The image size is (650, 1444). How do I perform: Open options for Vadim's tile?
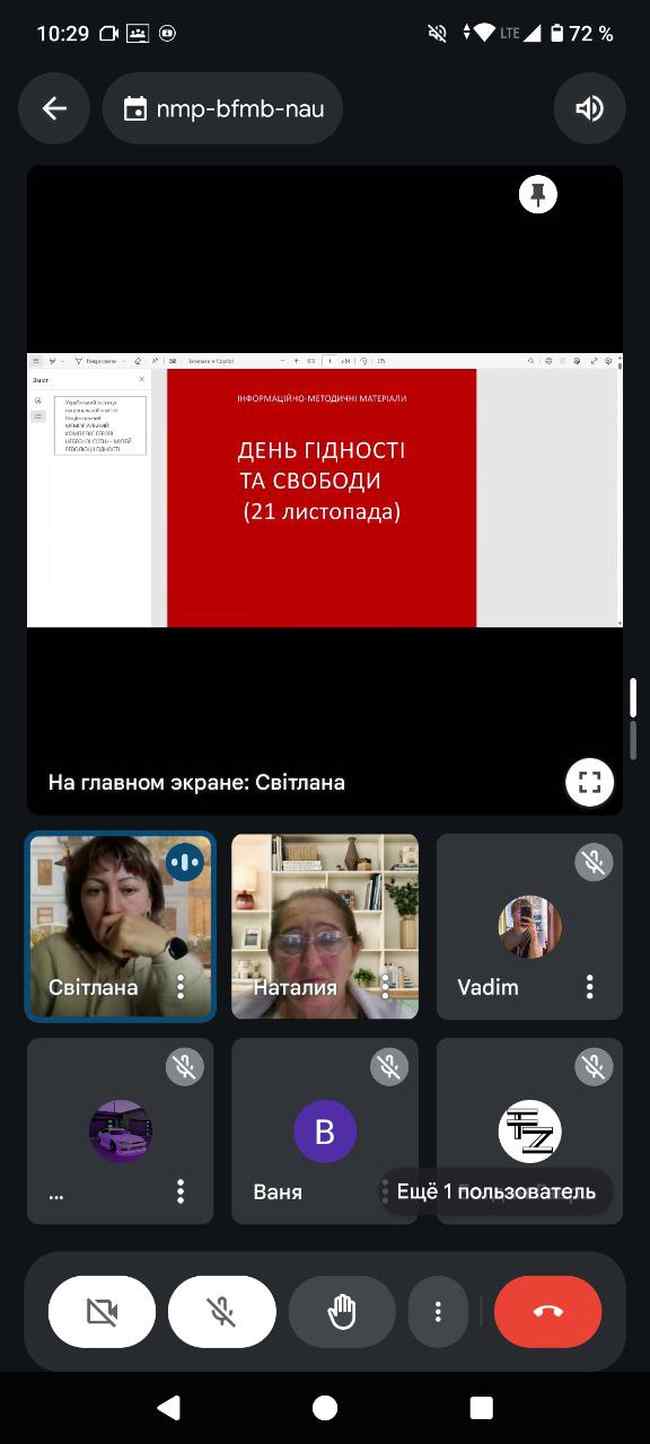590,987
